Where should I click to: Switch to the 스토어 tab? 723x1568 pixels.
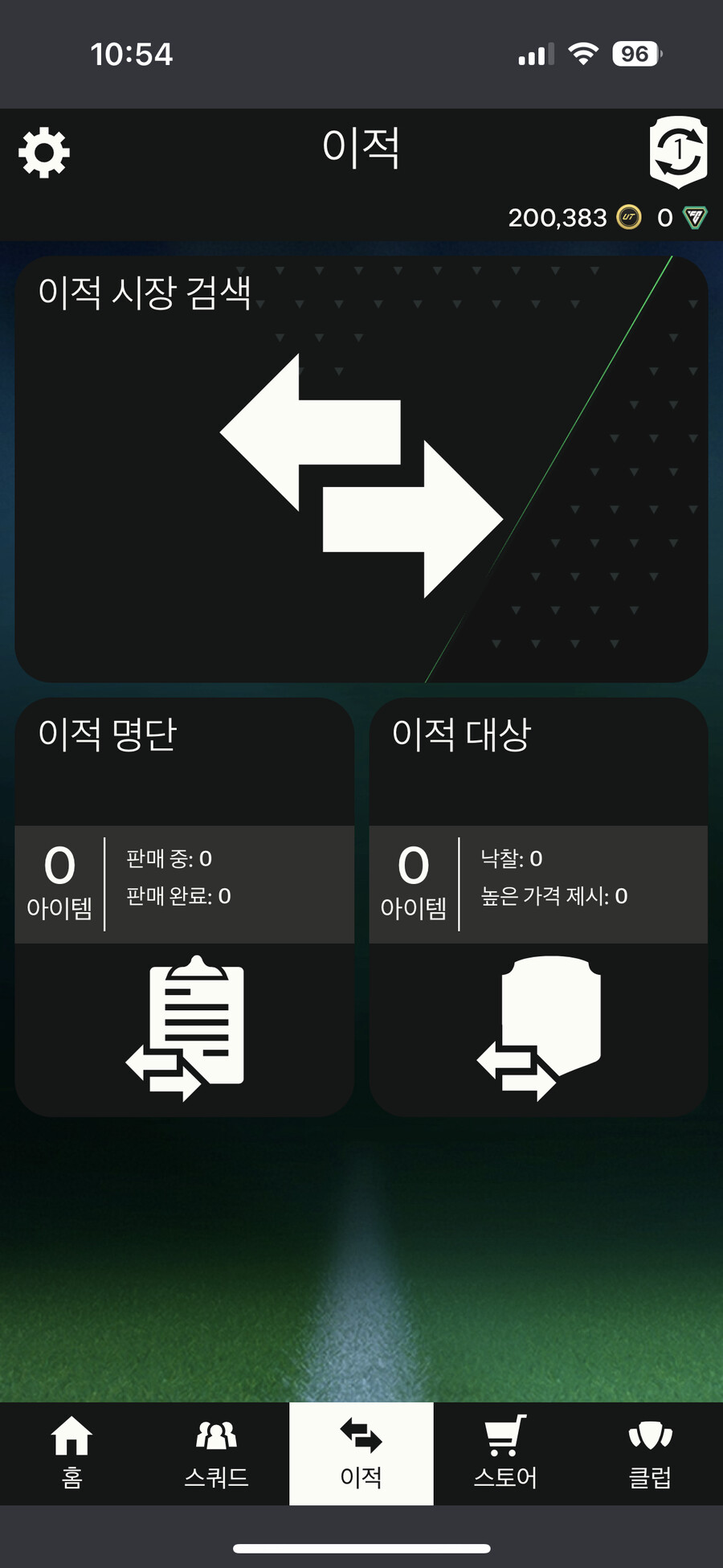[x=504, y=1455]
